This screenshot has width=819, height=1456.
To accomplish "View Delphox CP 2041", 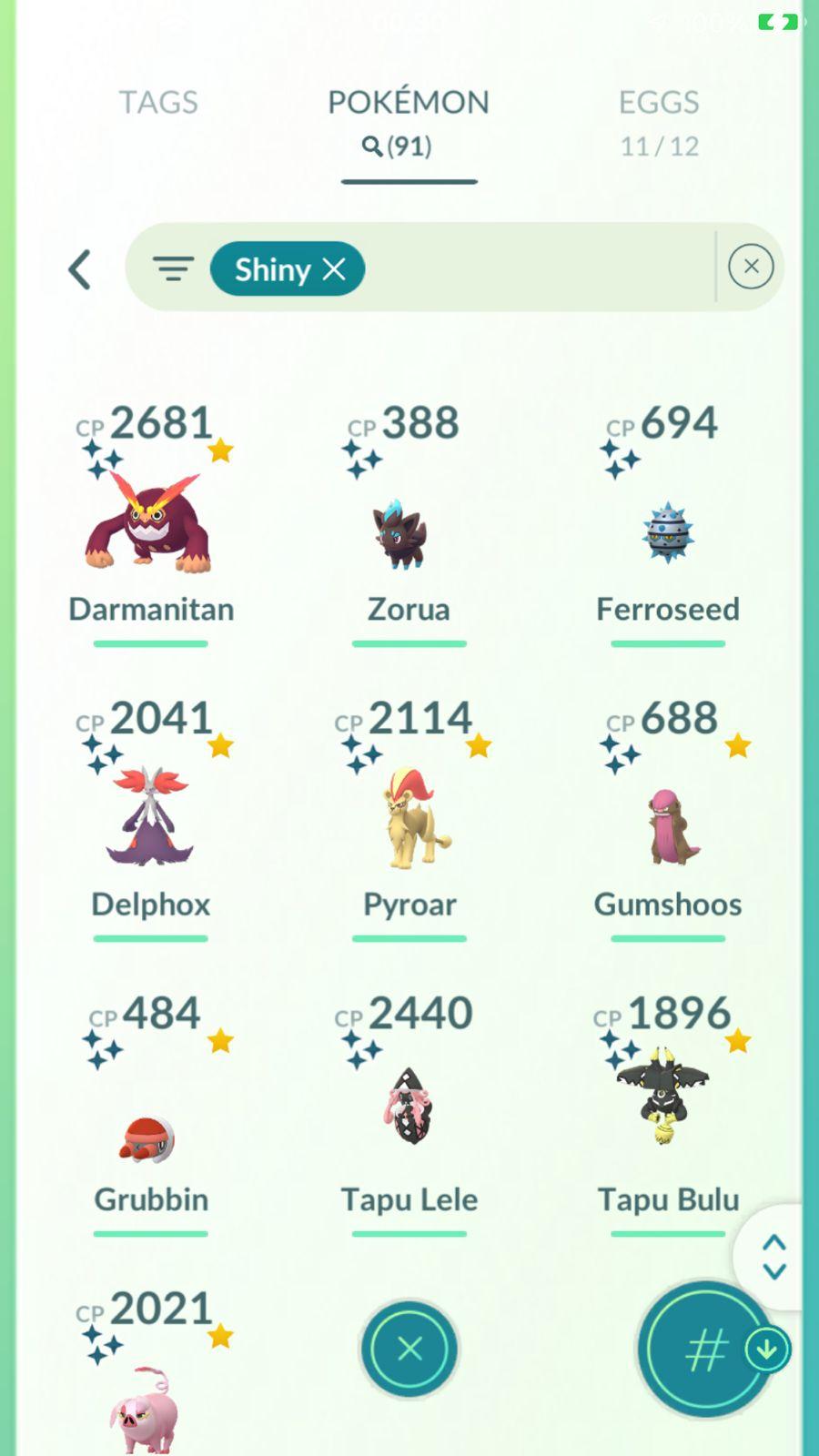I will click(x=151, y=819).
